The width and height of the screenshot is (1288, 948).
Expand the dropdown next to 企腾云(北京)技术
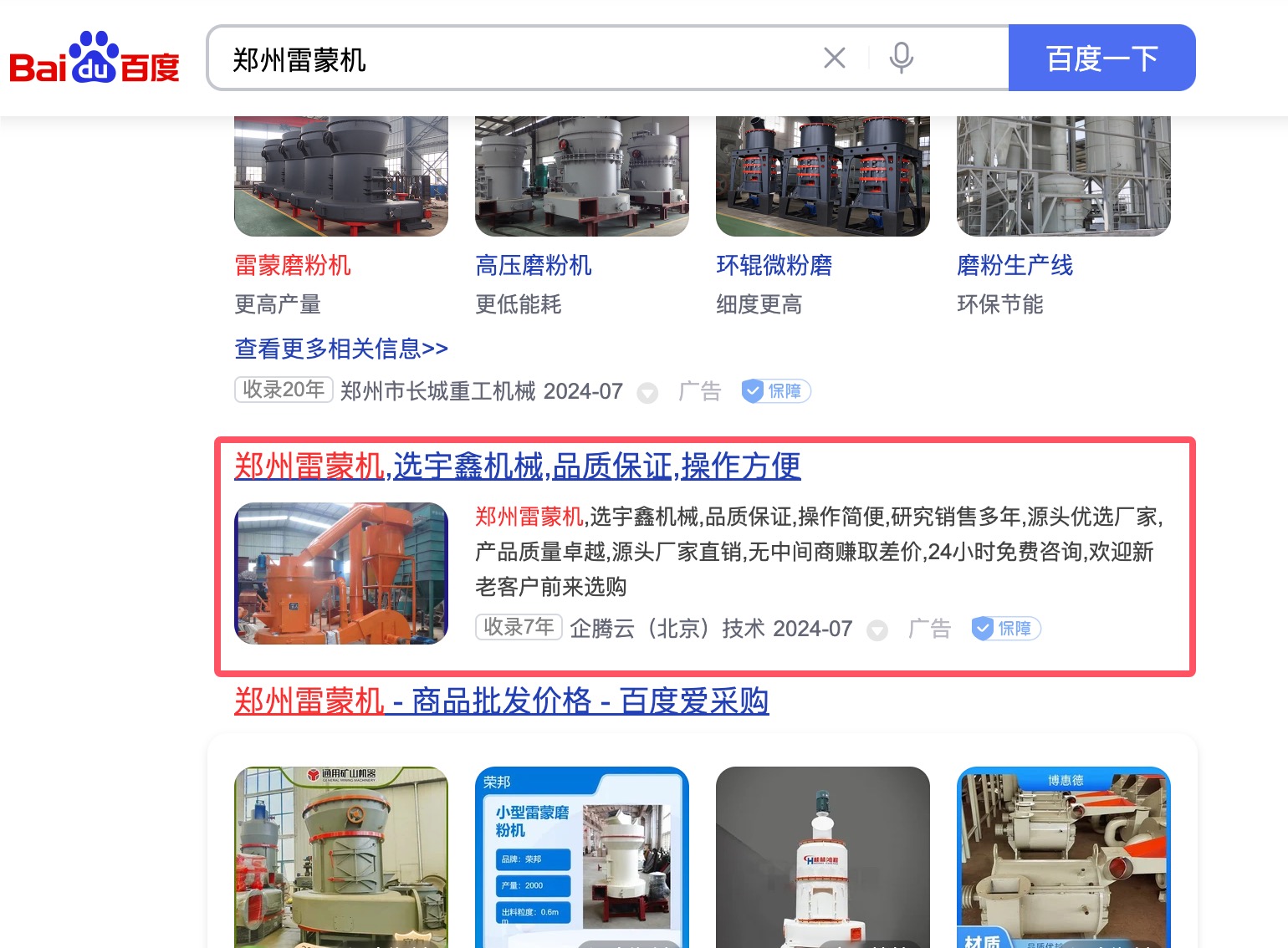[x=877, y=629]
